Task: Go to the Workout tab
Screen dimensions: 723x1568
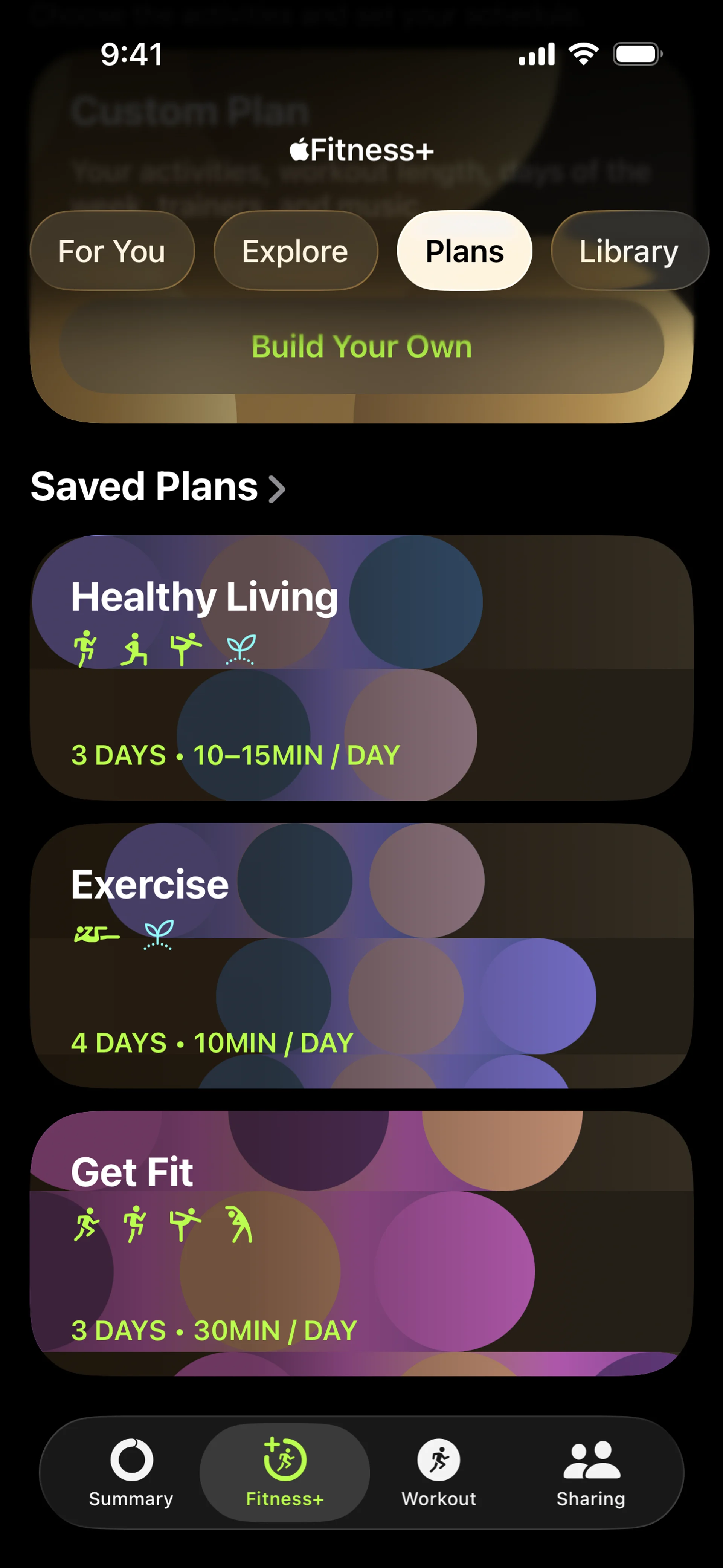Action: 439,1472
